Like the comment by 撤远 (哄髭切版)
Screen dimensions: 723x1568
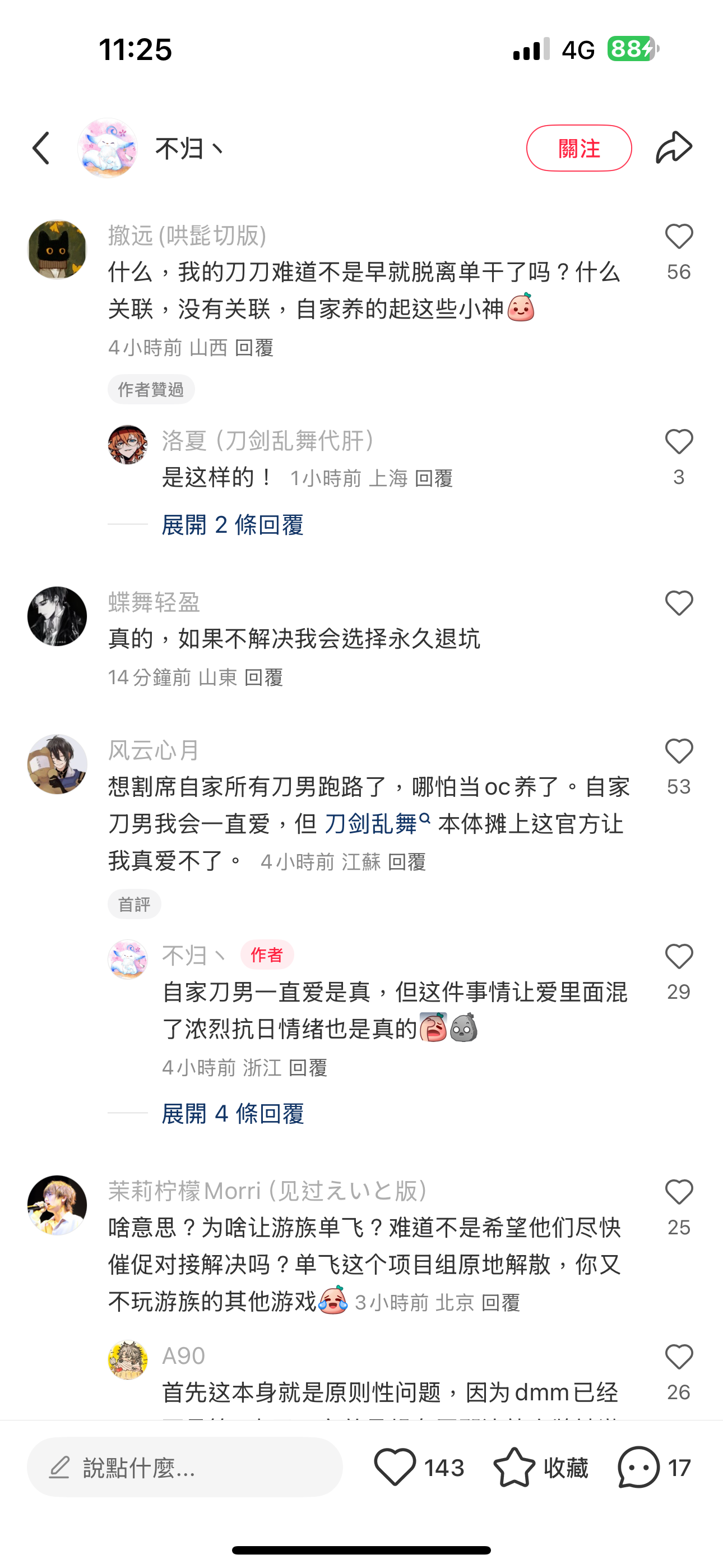tap(679, 236)
